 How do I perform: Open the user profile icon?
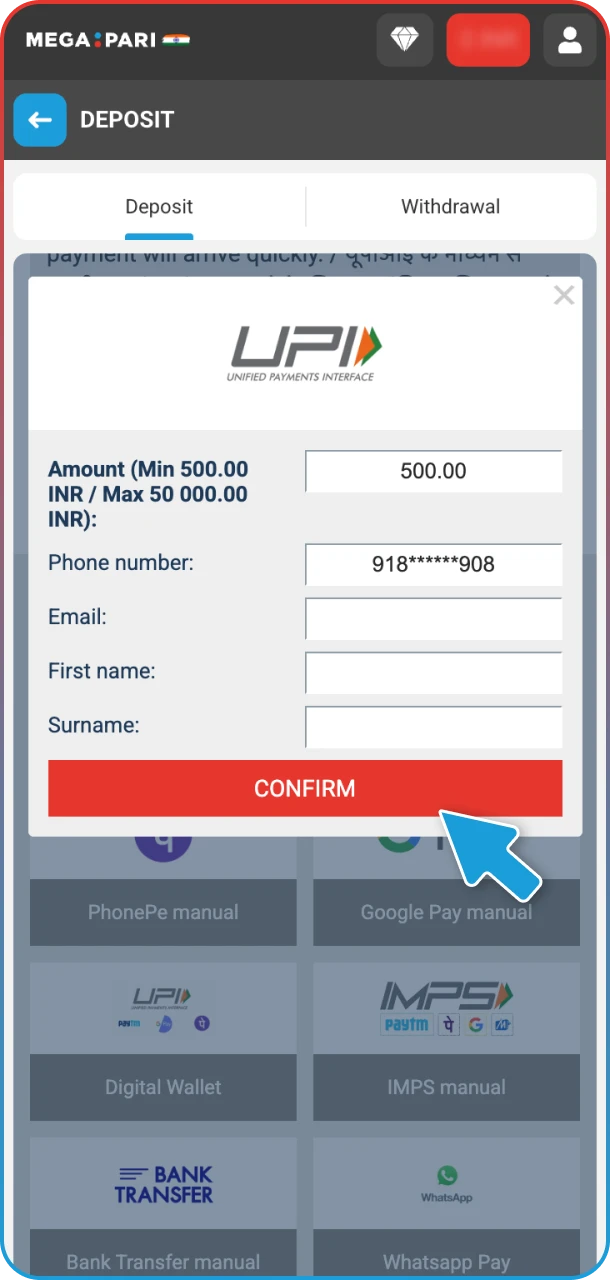pyautogui.click(x=569, y=40)
